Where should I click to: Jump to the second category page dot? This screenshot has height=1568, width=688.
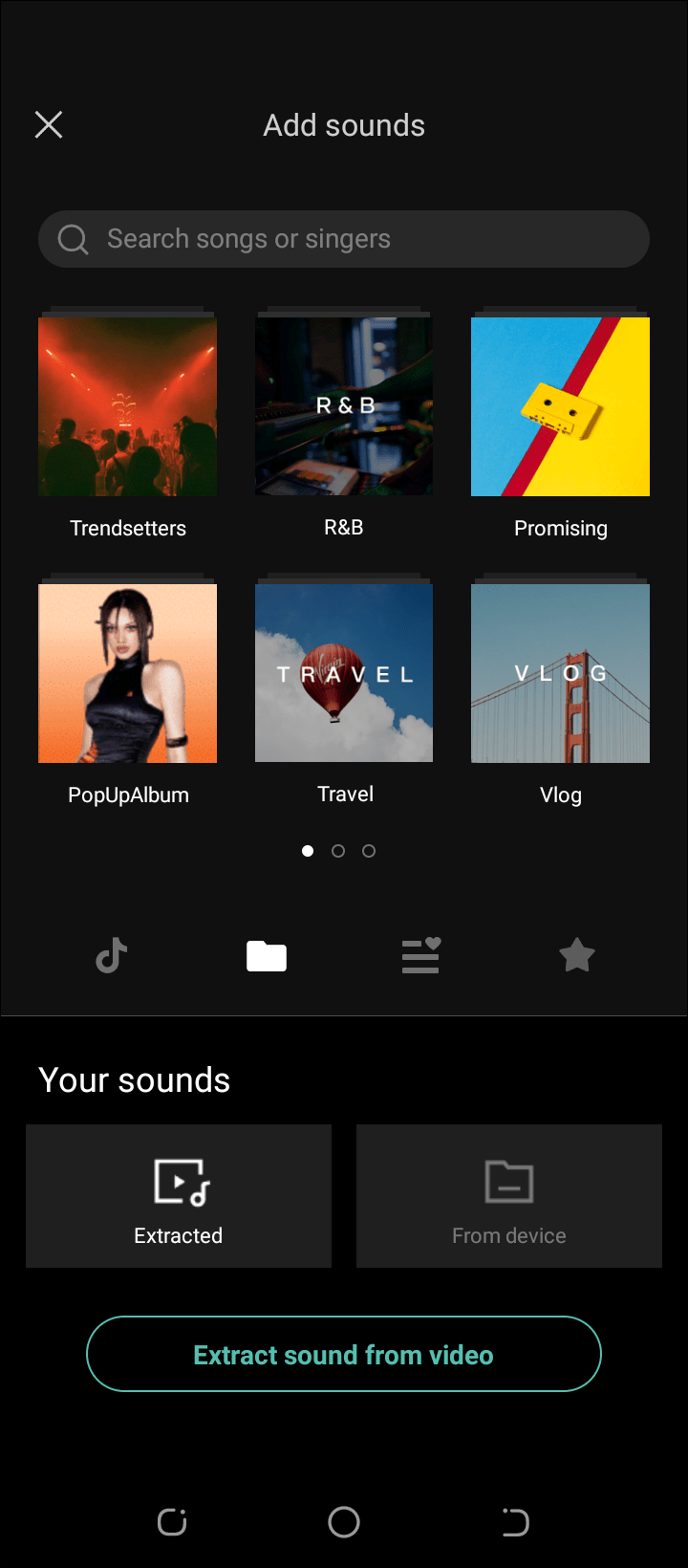tap(338, 851)
